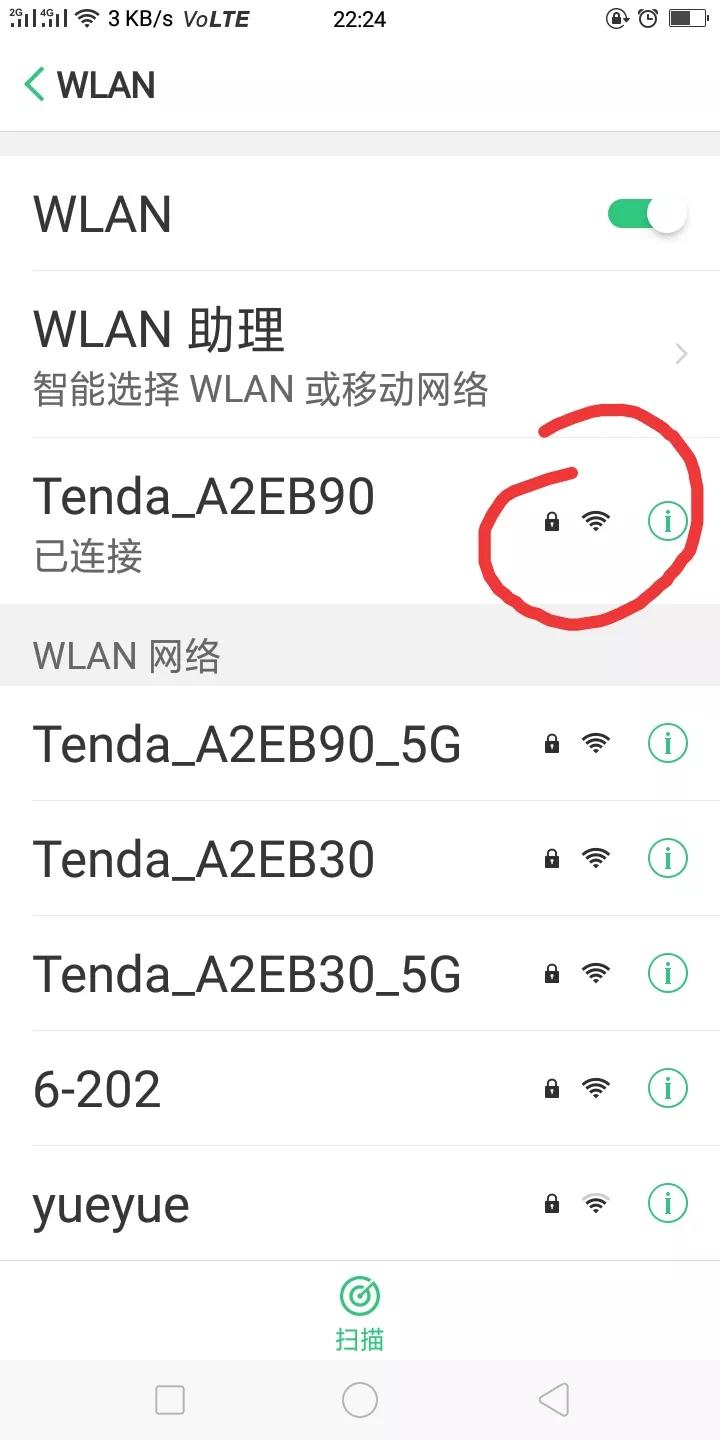The width and height of the screenshot is (720, 1440).
Task: Tap the navigation back triangle
Action: 553,1400
